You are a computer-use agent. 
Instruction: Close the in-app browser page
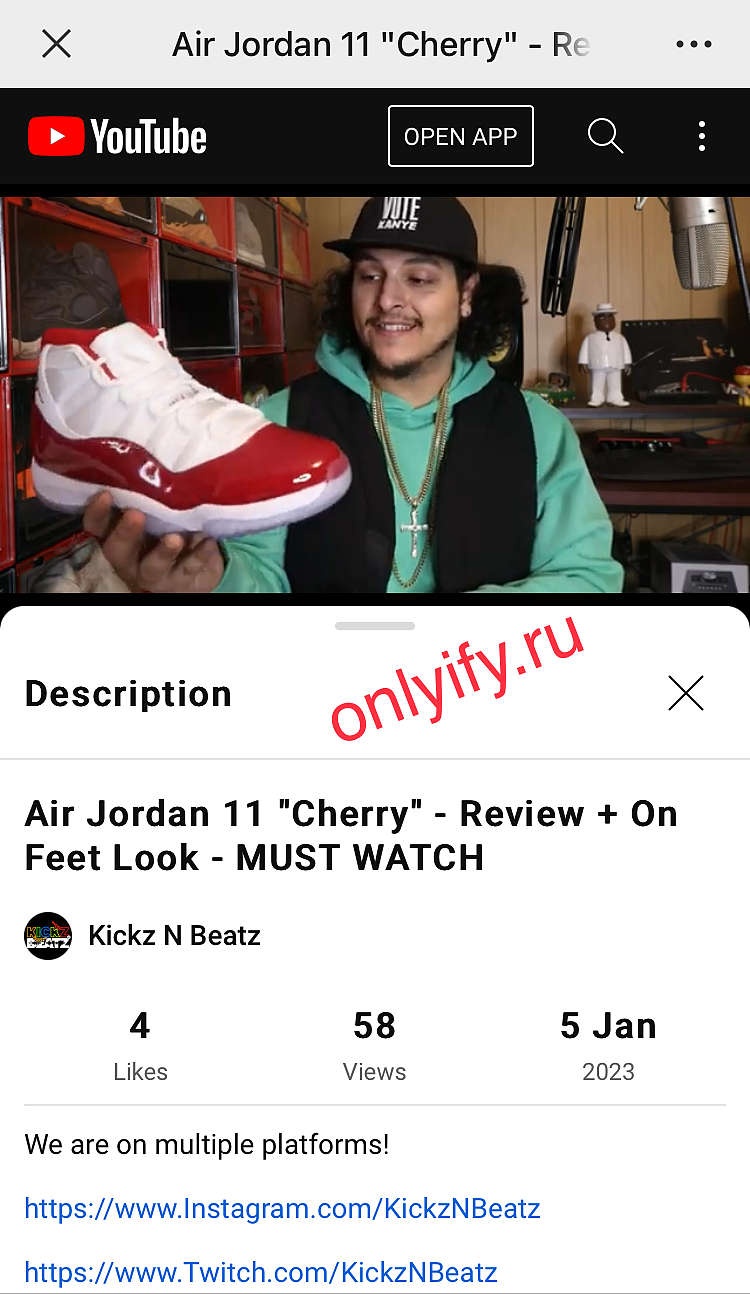tap(56, 44)
